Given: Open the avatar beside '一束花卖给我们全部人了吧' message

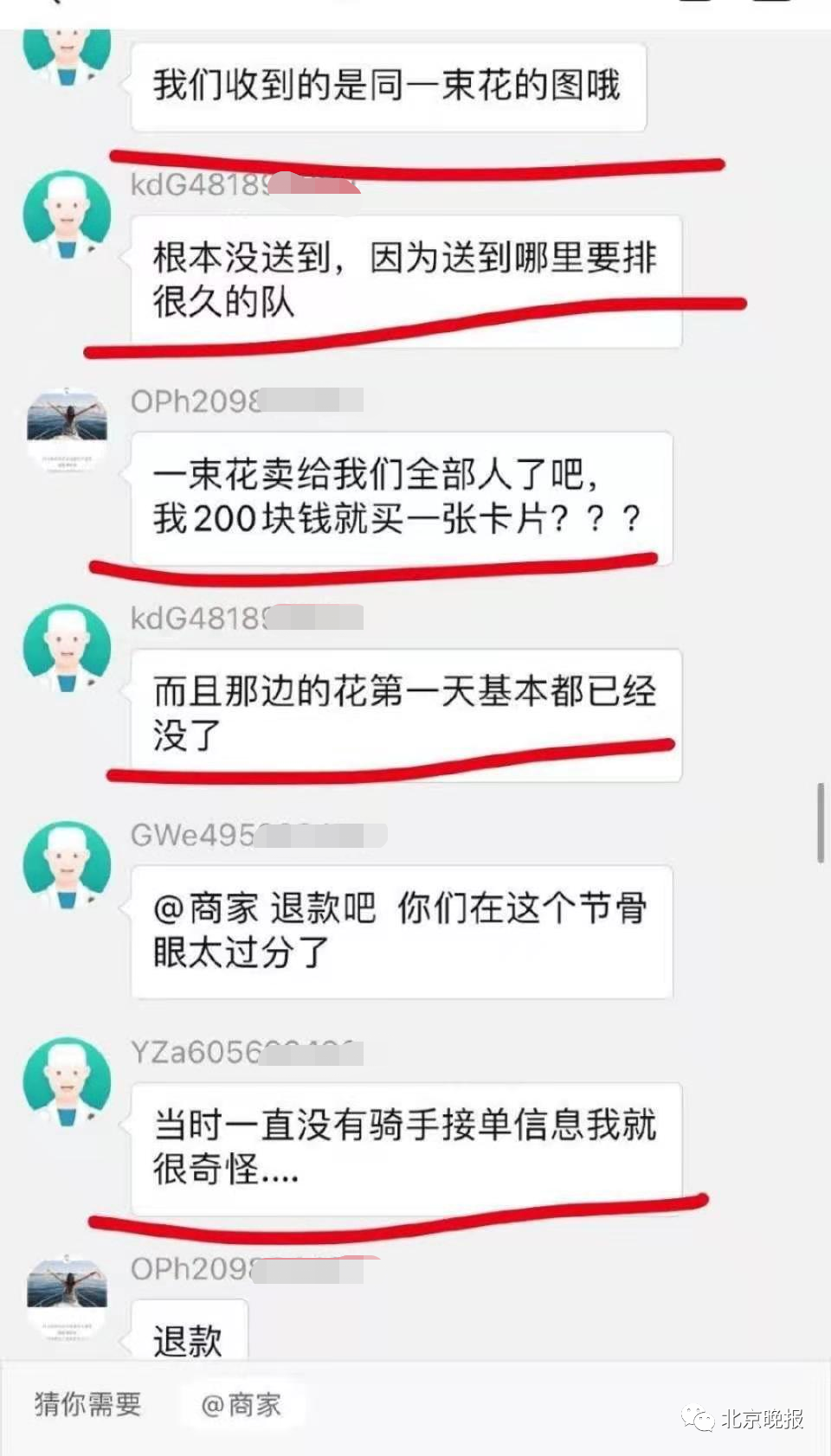Looking at the screenshot, I should (x=67, y=429).
